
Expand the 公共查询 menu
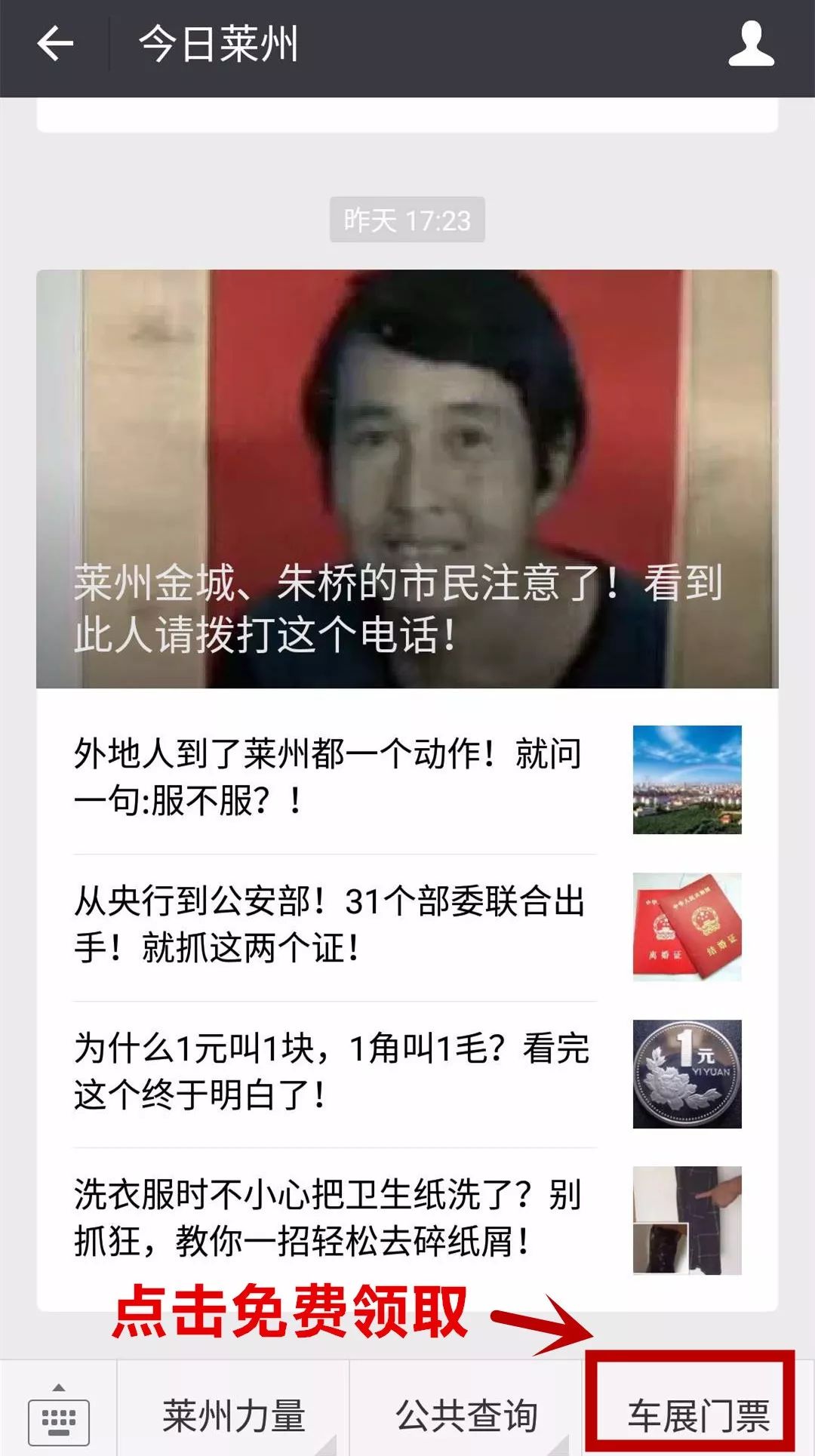click(466, 1414)
